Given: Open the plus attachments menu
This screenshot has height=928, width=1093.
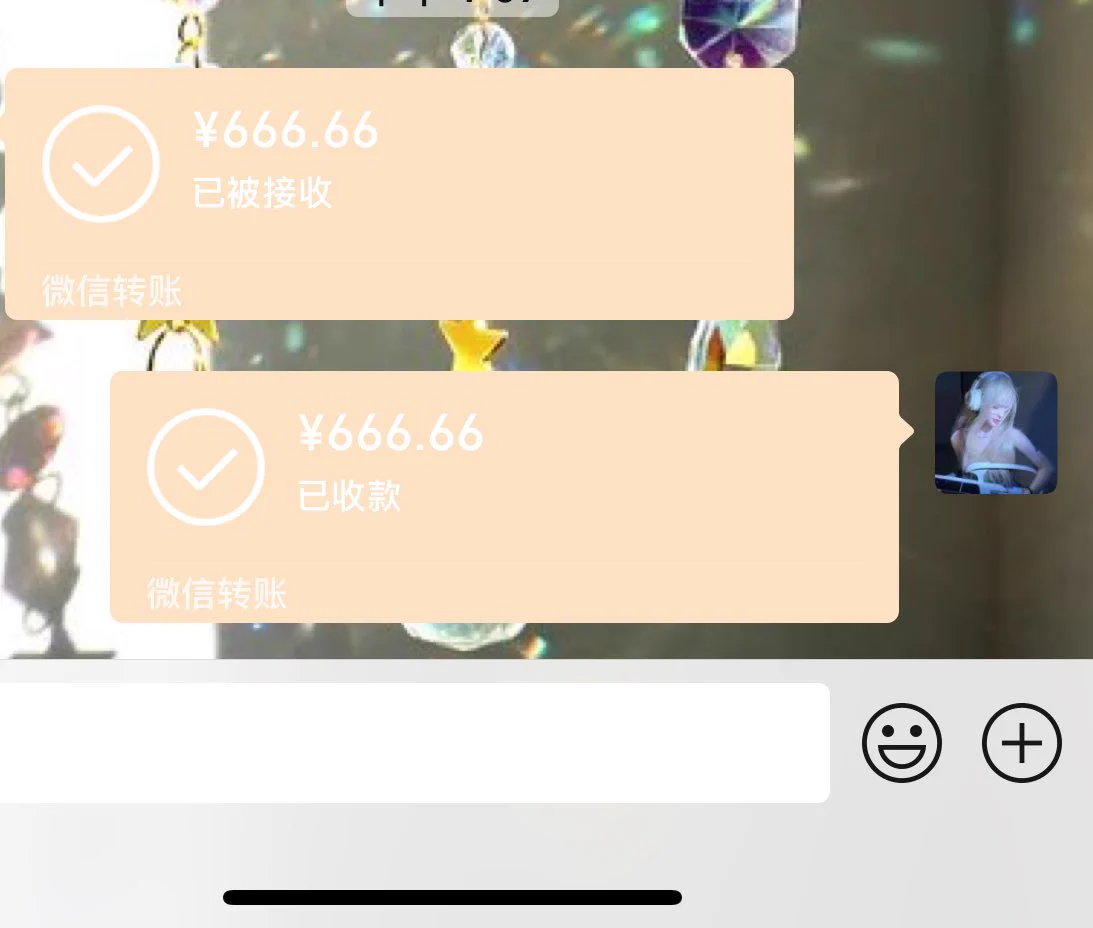Looking at the screenshot, I should point(1021,743).
